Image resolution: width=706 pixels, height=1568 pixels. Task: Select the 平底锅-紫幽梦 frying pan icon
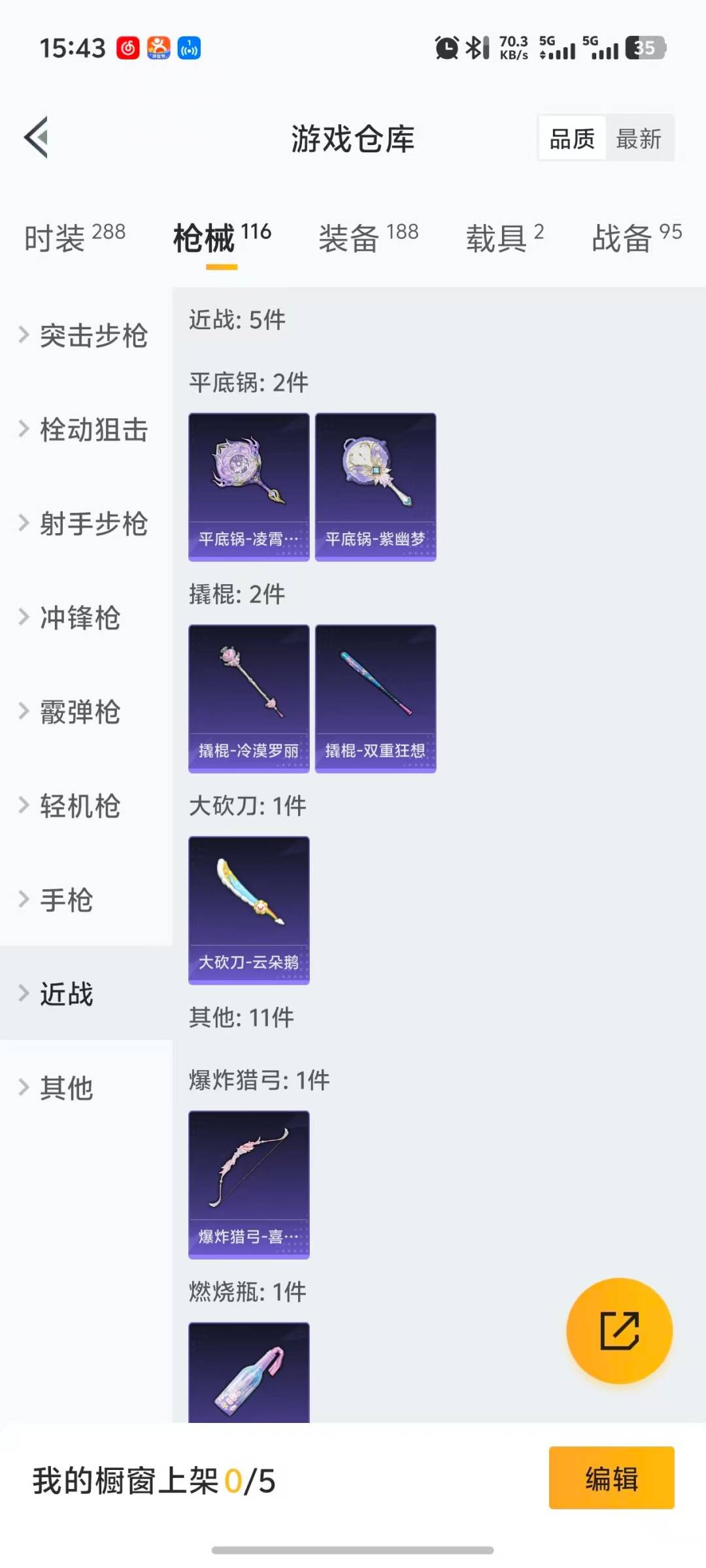tap(375, 485)
